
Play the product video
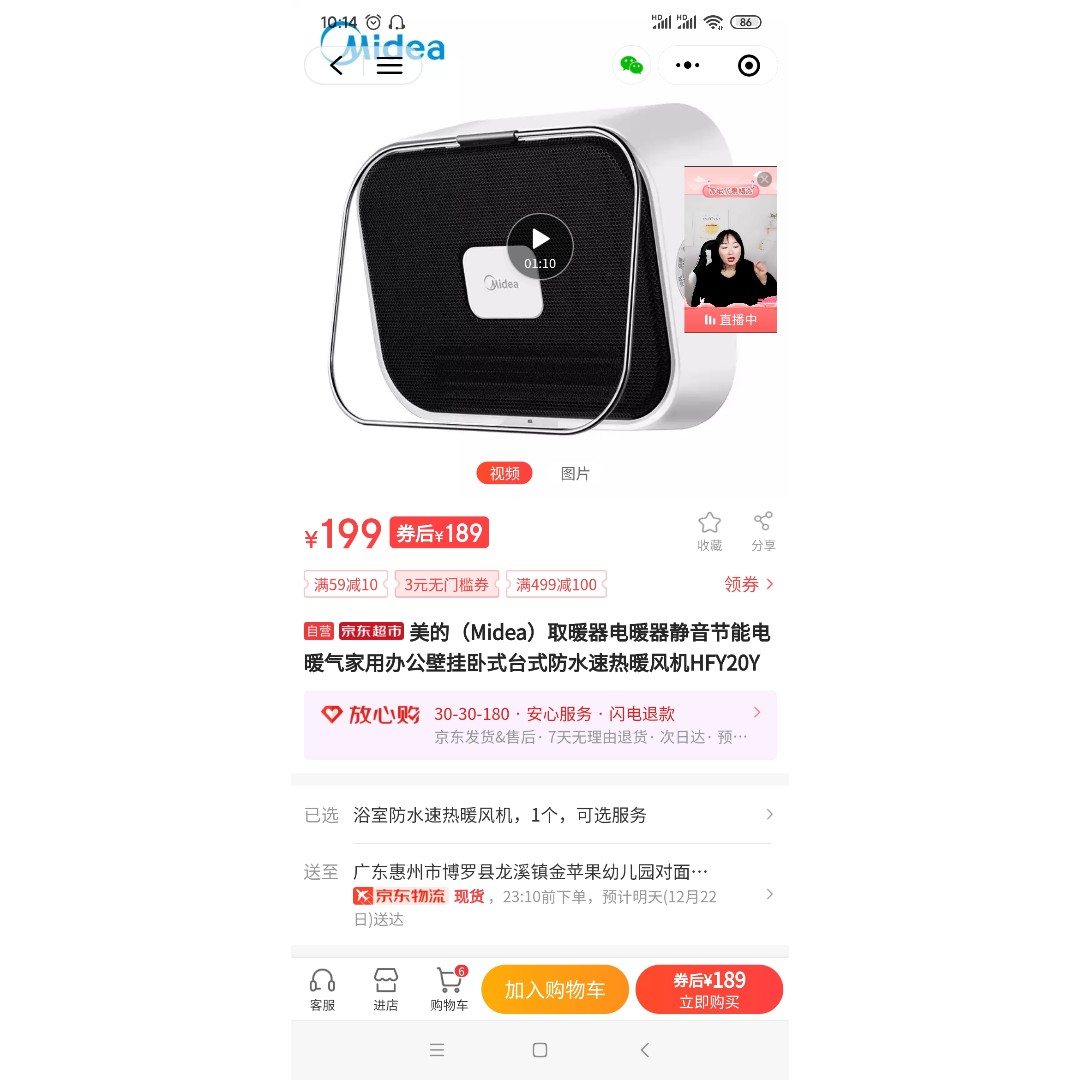point(540,240)
